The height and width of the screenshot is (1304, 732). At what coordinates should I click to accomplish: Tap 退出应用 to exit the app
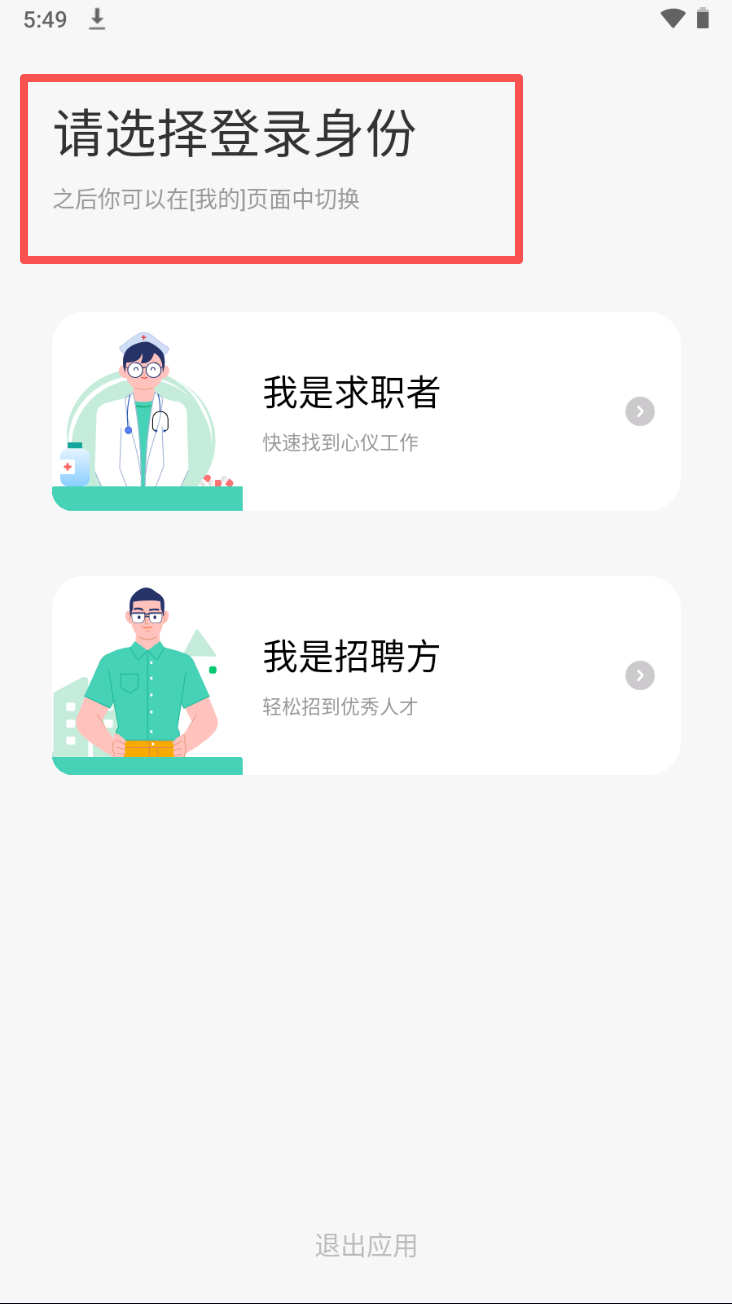[x=366, y=1245]
